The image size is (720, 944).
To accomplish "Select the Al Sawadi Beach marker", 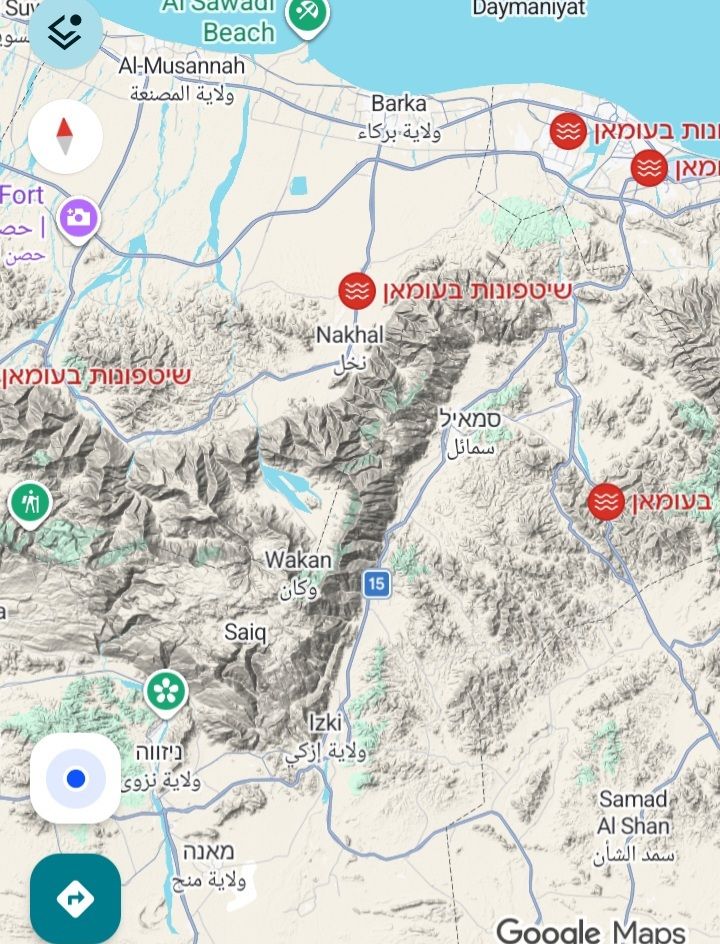I will (x=307, y=14).
